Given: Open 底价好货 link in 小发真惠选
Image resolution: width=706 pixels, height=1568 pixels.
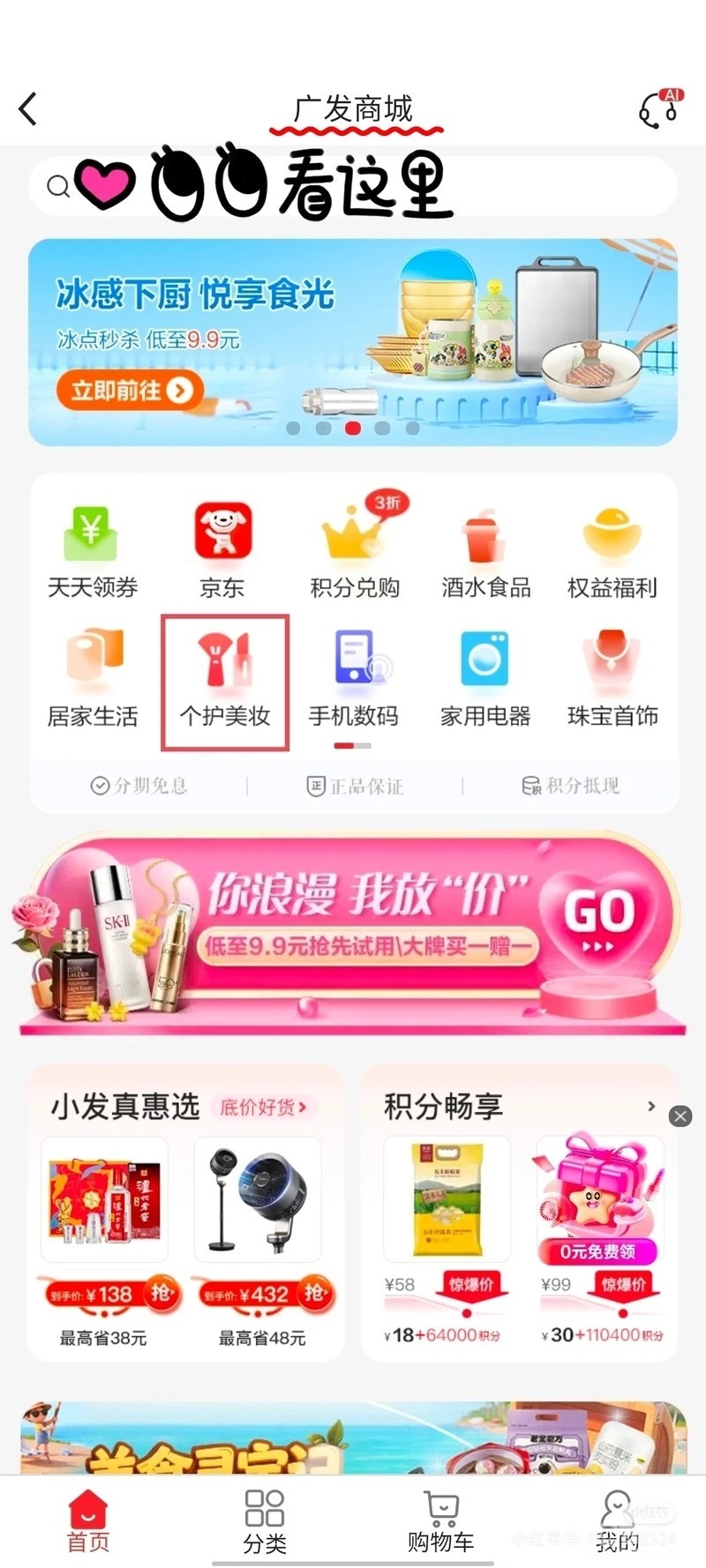Looking at the screenshot, I should click(263, 1107).
